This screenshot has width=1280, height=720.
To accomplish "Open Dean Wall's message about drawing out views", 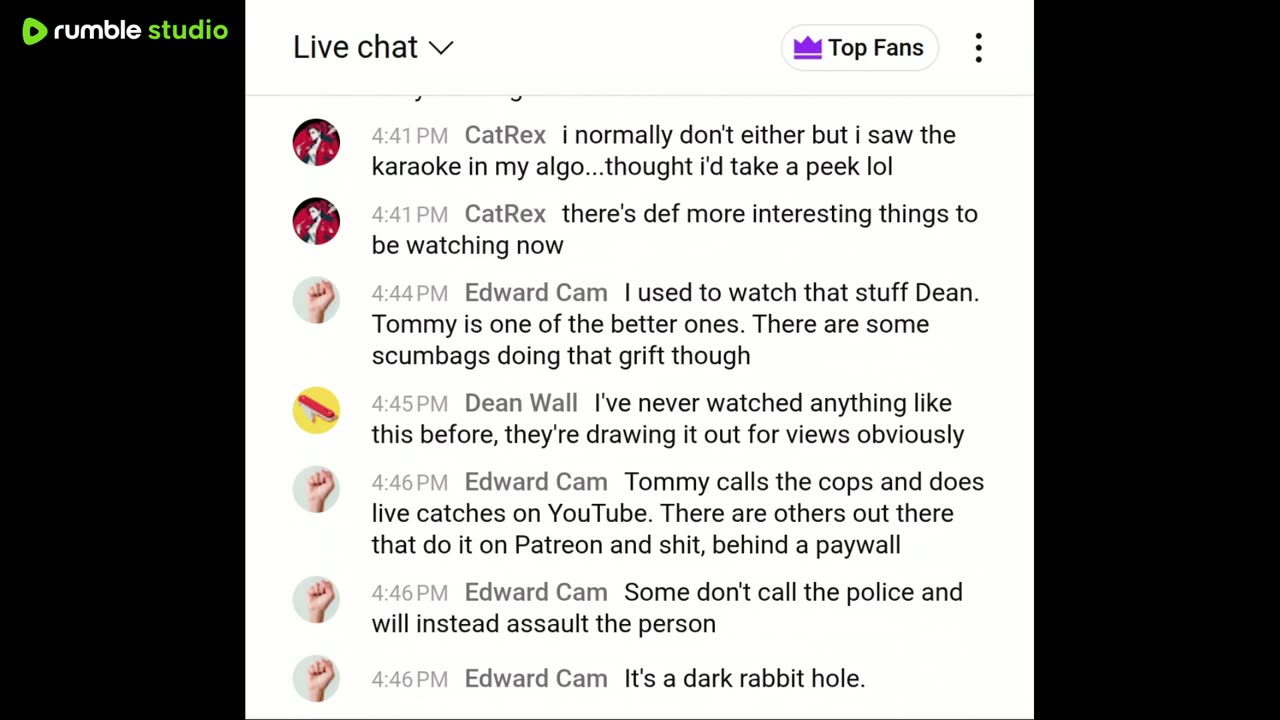I will 668,419.
